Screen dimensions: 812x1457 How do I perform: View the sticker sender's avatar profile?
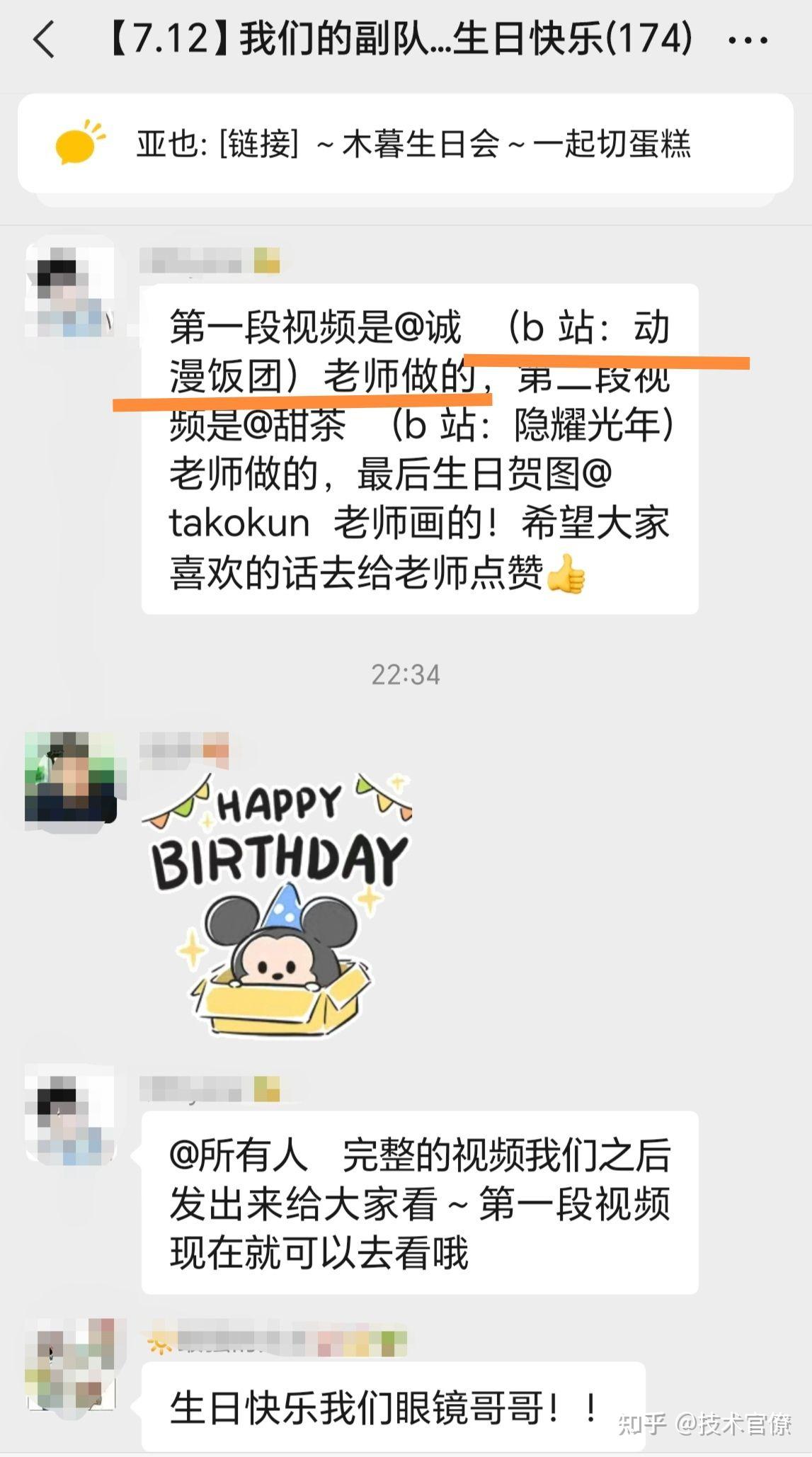coord(72,777)
